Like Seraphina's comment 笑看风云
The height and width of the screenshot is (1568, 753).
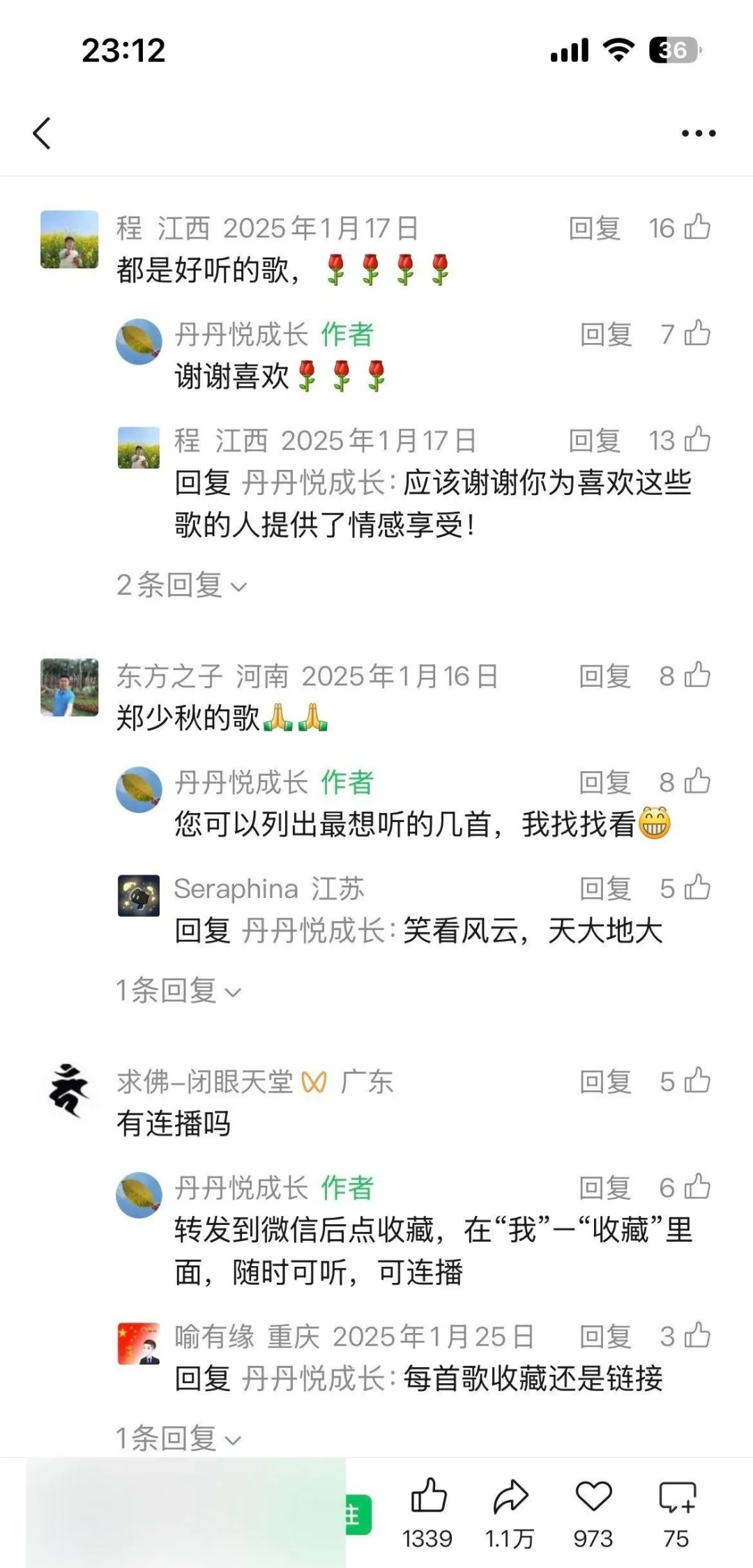click(697, 888)
